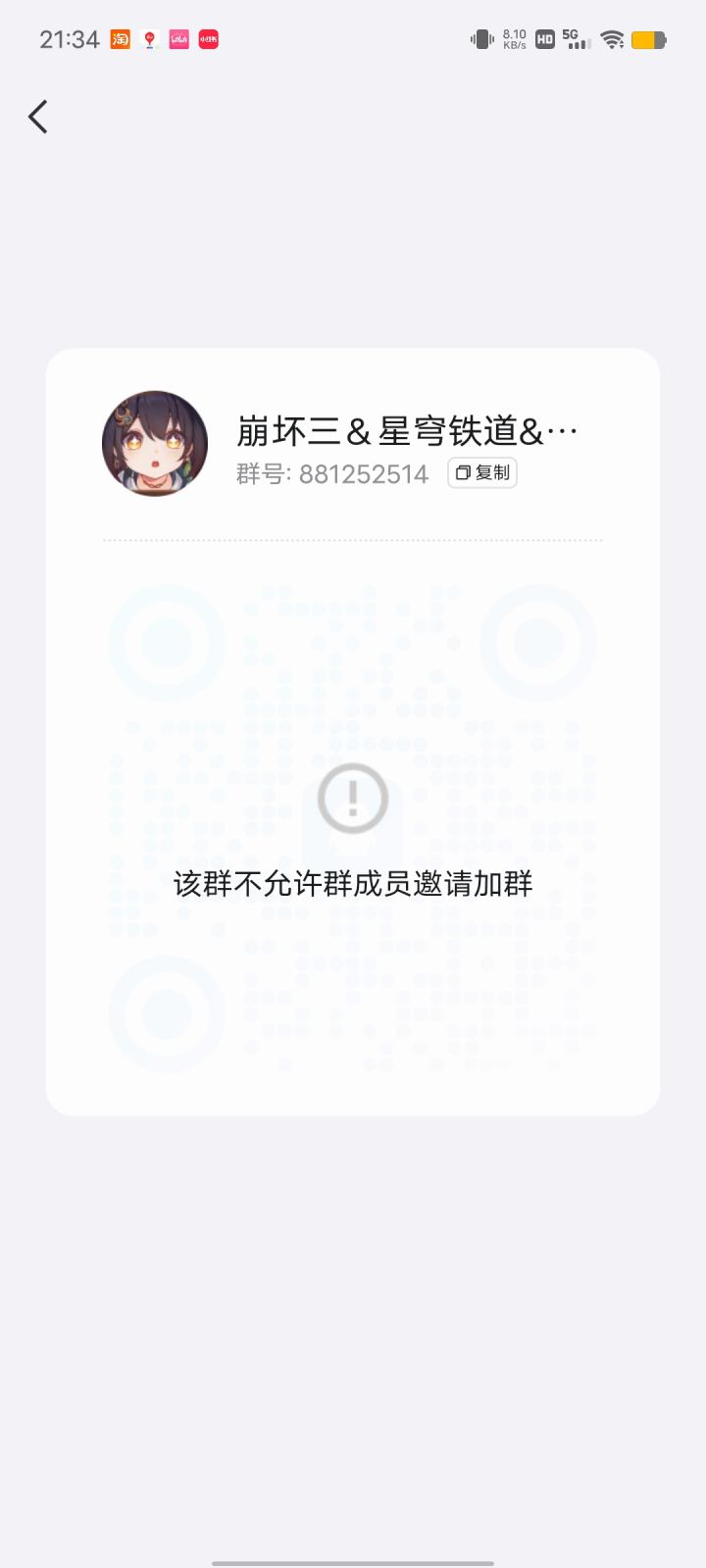Tap the anime girl group avatar
This screenshot has width=706, height=1568.
[x=154, y=443]
